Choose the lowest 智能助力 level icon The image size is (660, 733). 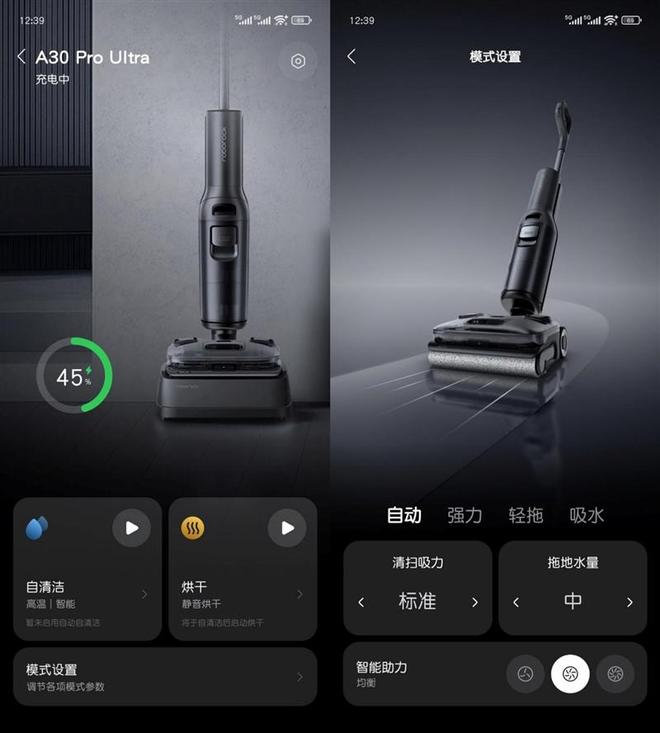tap(524, 674)
